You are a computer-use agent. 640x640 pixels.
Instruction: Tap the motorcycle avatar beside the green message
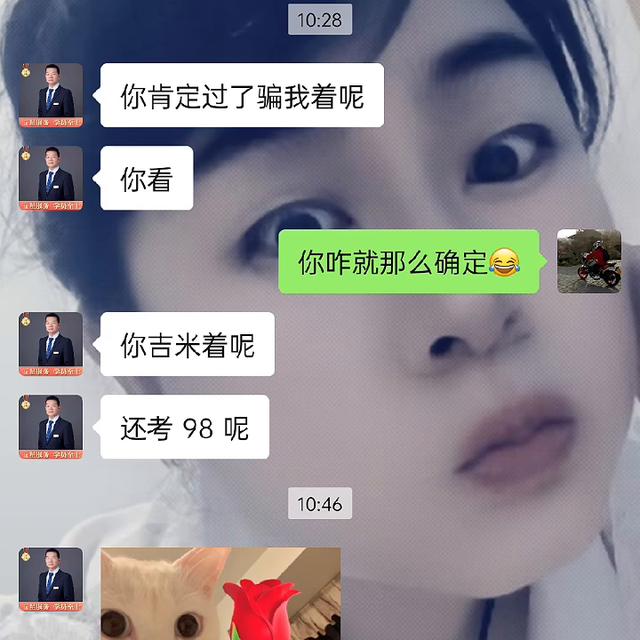pos(589,261)
